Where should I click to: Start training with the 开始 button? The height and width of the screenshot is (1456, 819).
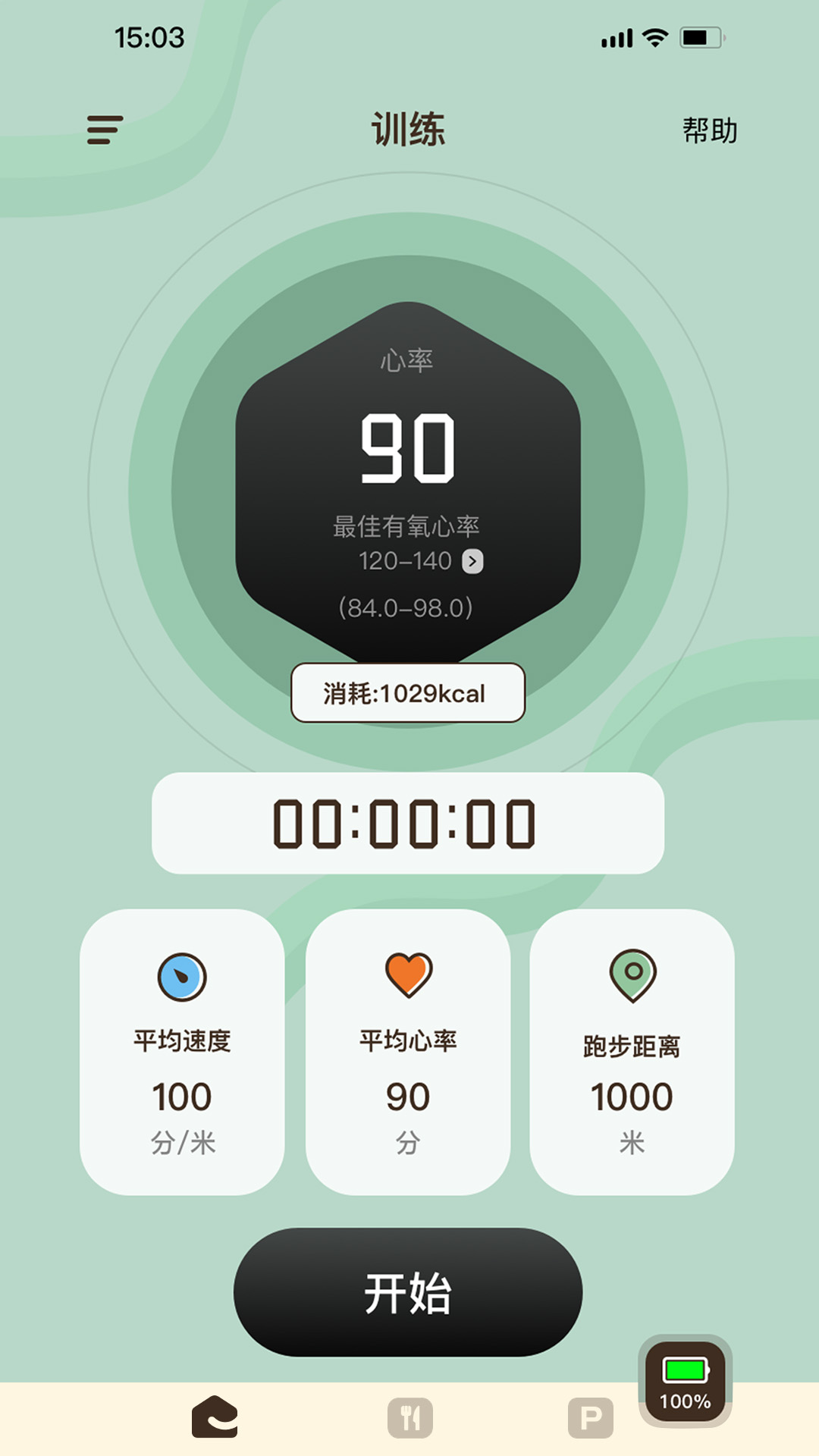coord(408,1292)
